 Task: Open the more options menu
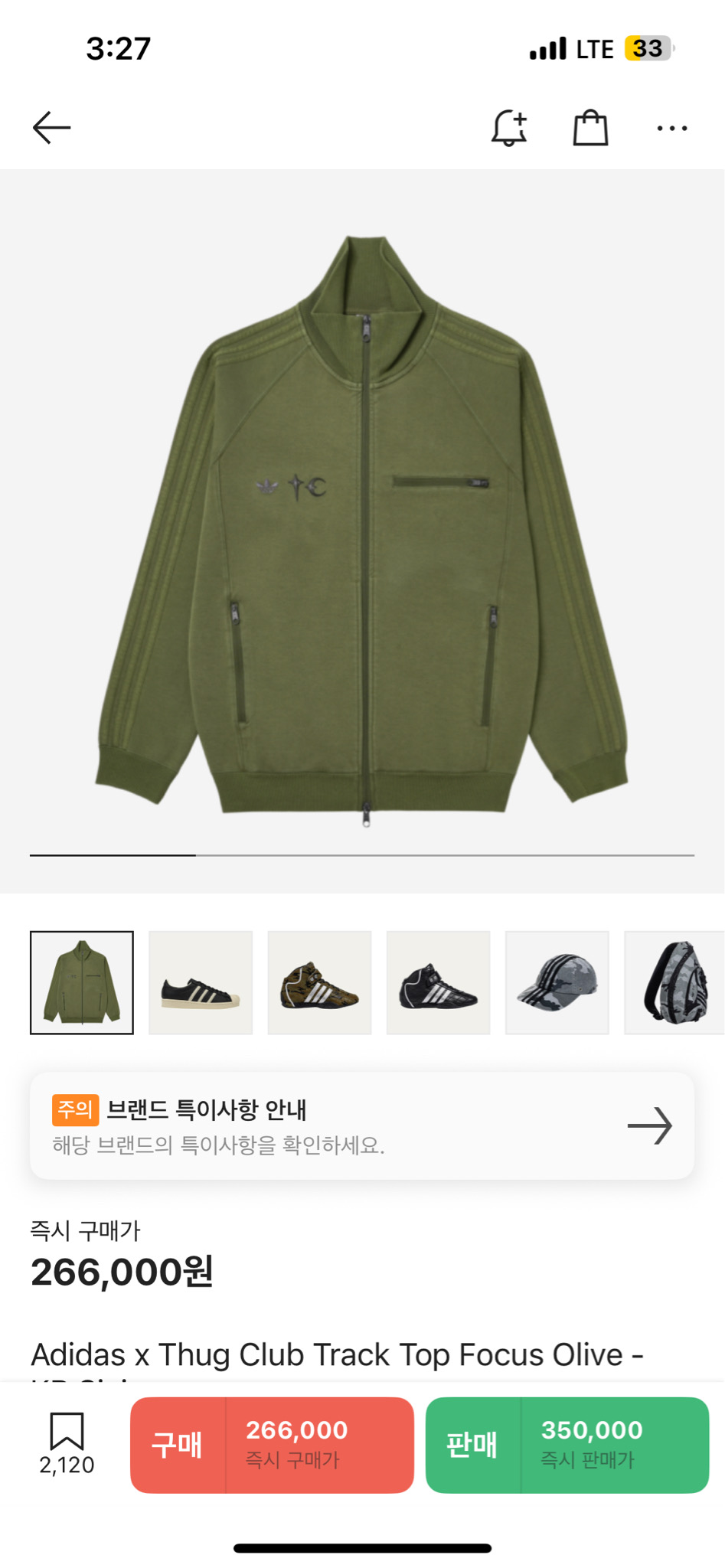[x=671, y=129]
